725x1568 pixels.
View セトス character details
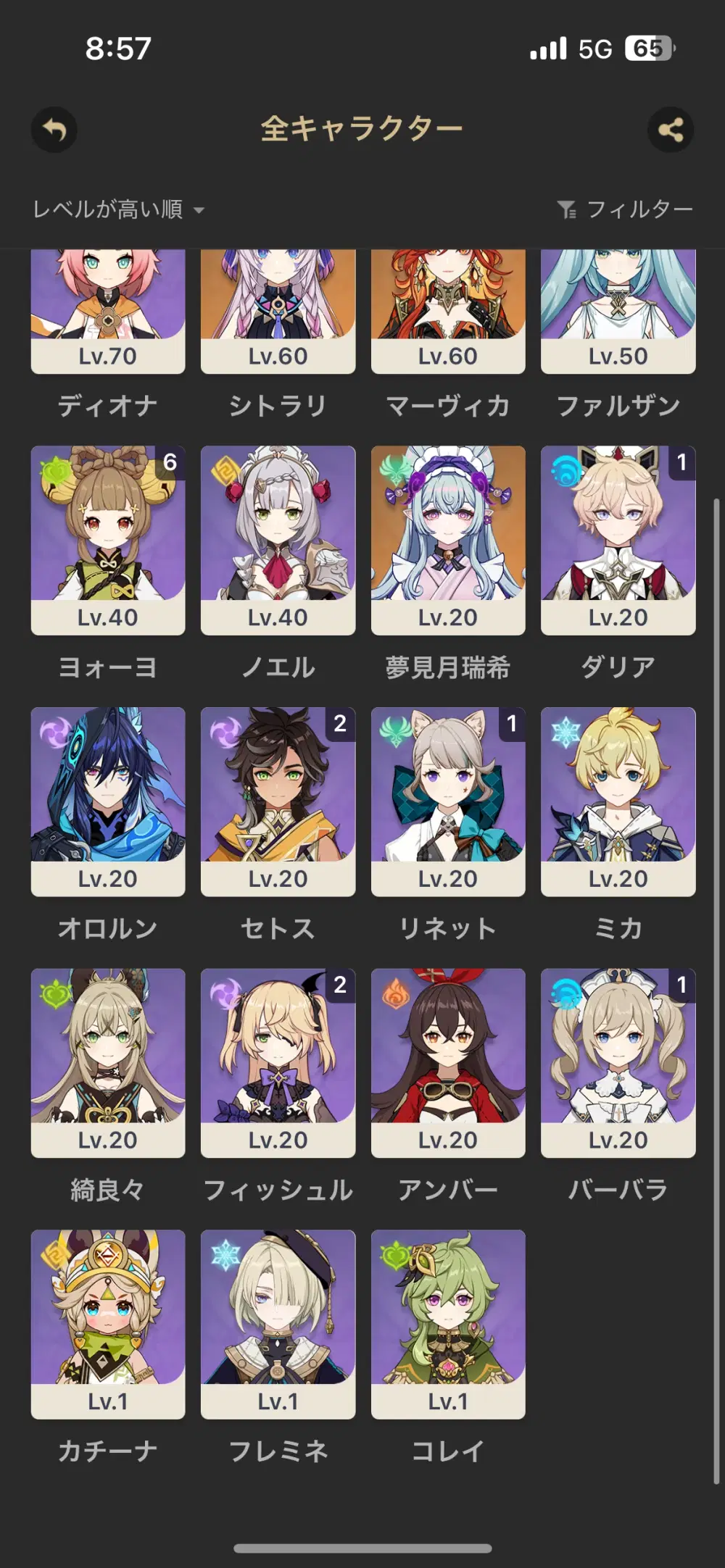click(x=278, y=801)
